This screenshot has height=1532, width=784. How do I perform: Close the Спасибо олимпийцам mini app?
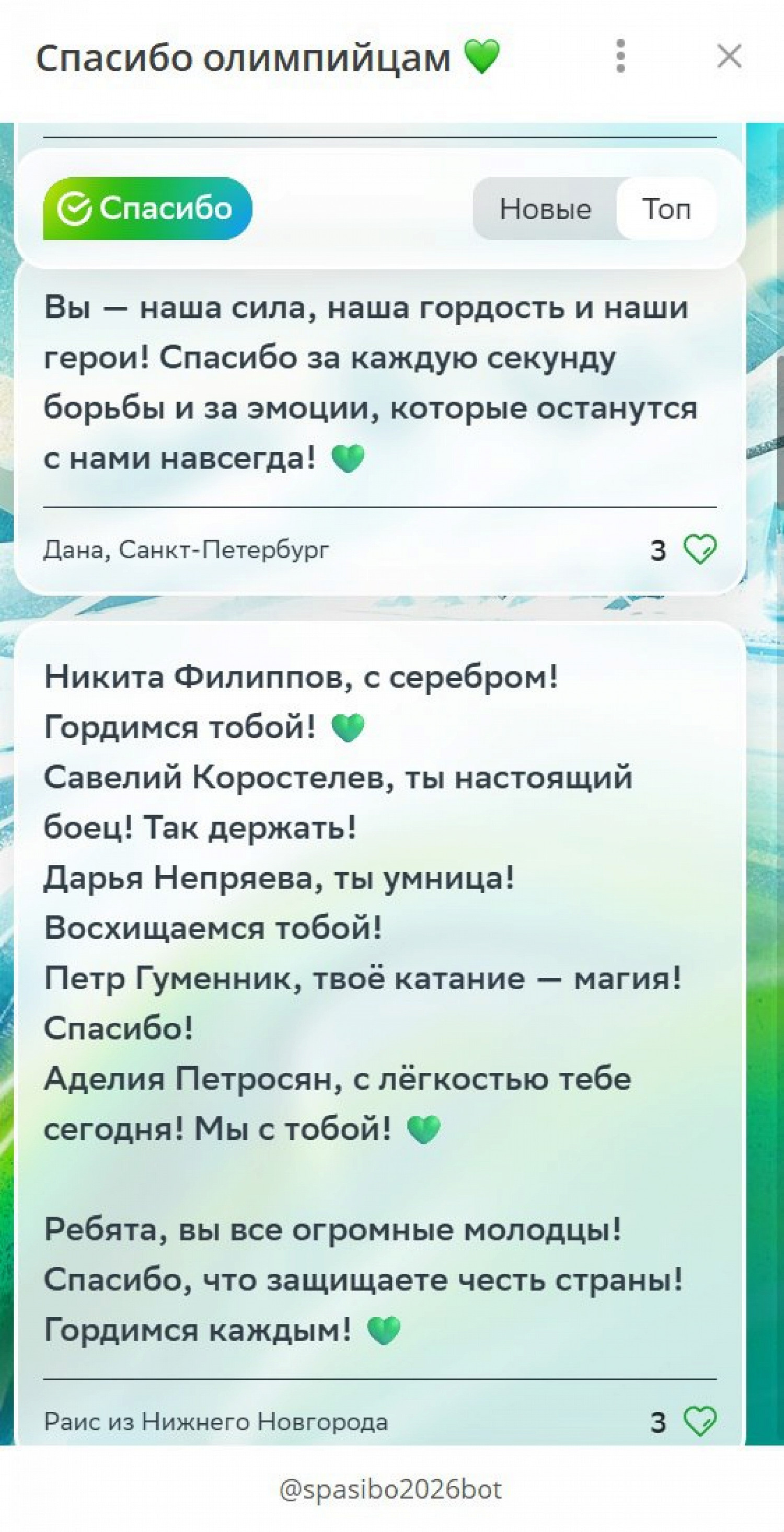[x=729, y=56]
